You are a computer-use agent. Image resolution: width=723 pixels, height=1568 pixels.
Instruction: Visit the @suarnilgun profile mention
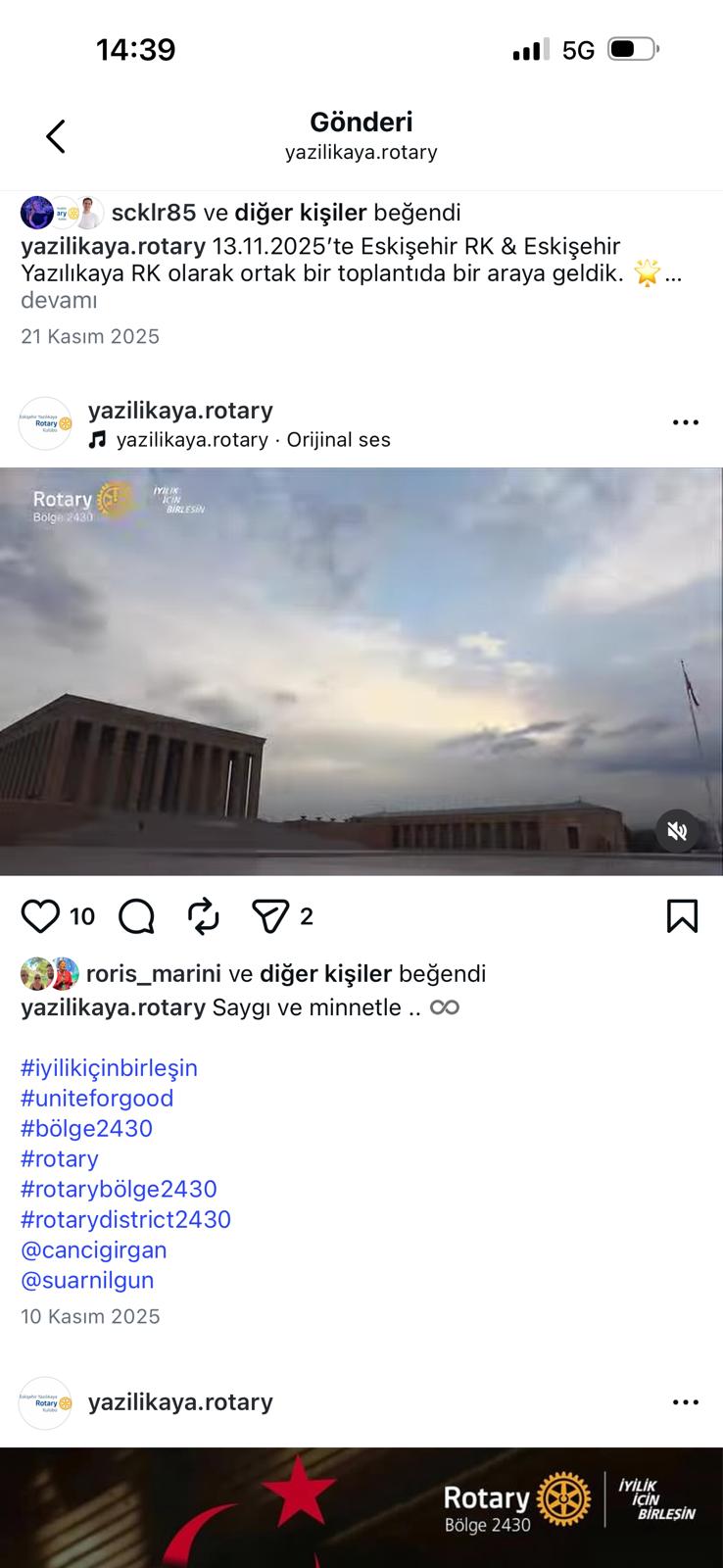pos(87,1280)
